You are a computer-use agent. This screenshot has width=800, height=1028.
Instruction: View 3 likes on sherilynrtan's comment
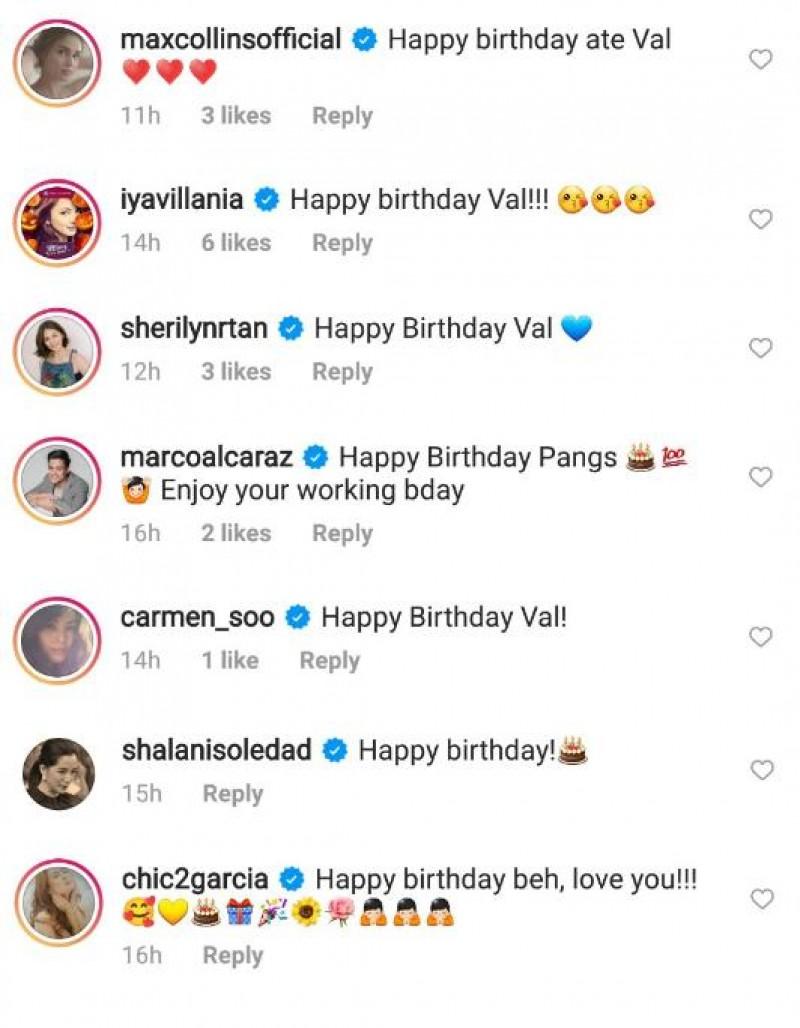236,372
